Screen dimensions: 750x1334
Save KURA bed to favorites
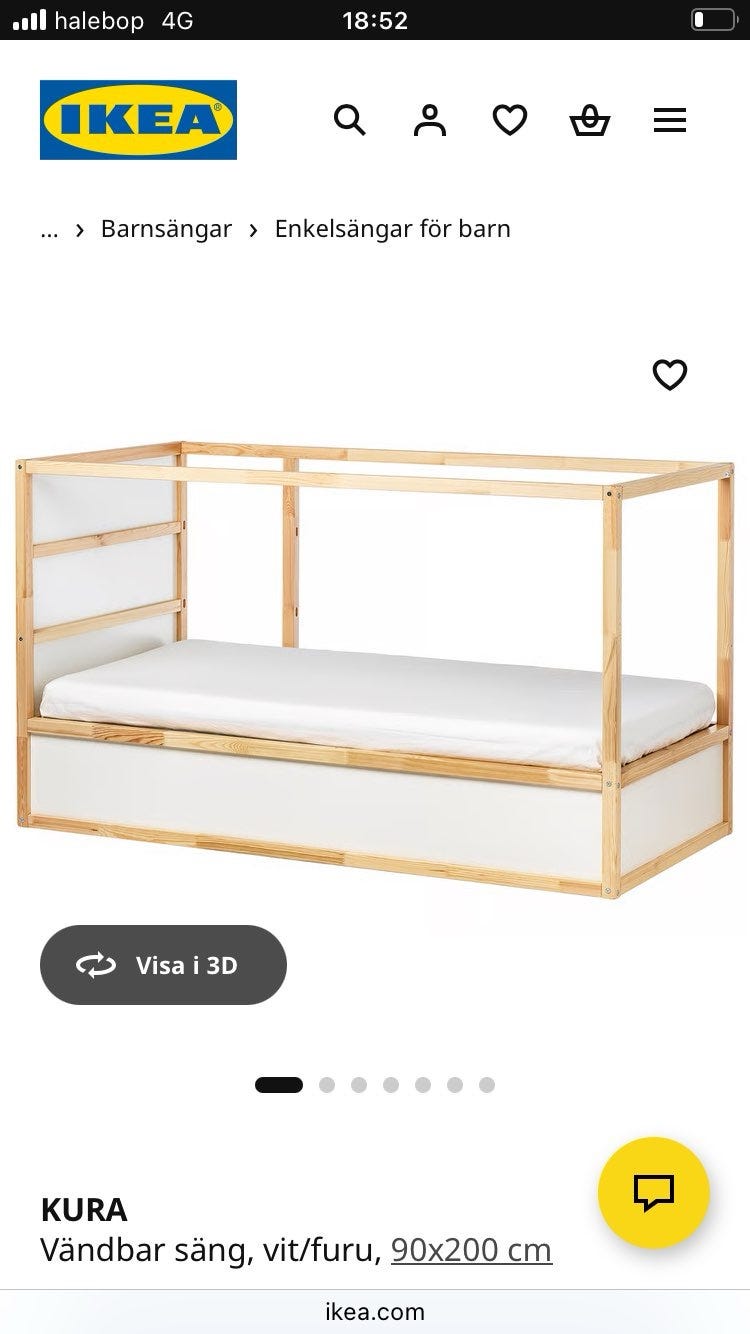click(670, 375)
